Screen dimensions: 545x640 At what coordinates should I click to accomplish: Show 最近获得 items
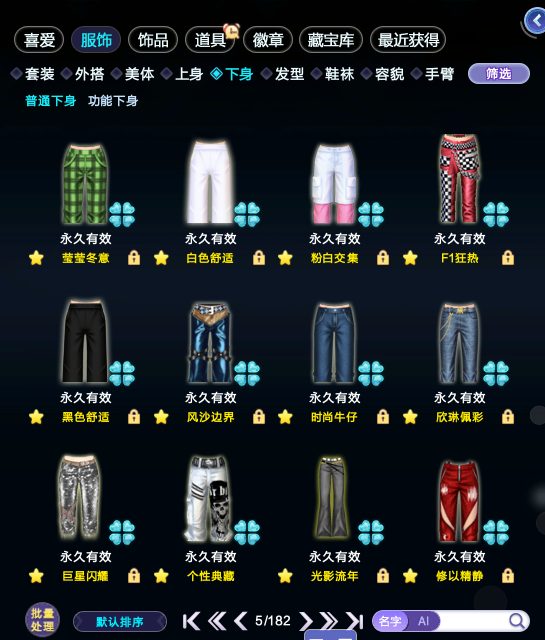click(408, 40)
